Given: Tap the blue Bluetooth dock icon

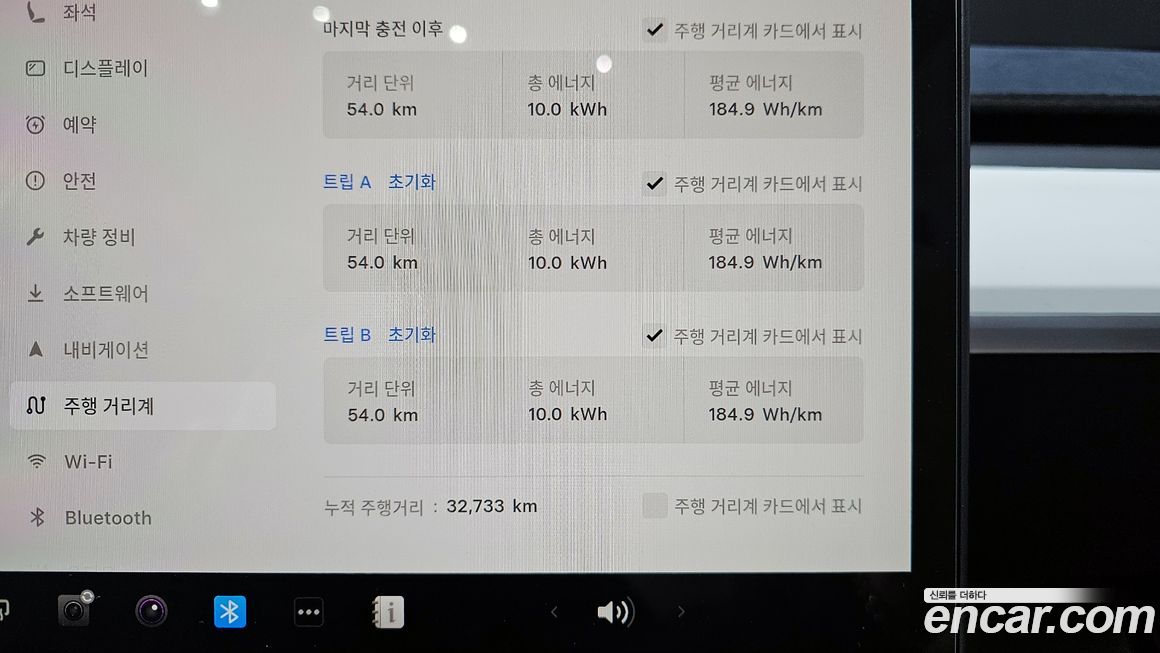Looking at the screenshot, I should 230,611.
